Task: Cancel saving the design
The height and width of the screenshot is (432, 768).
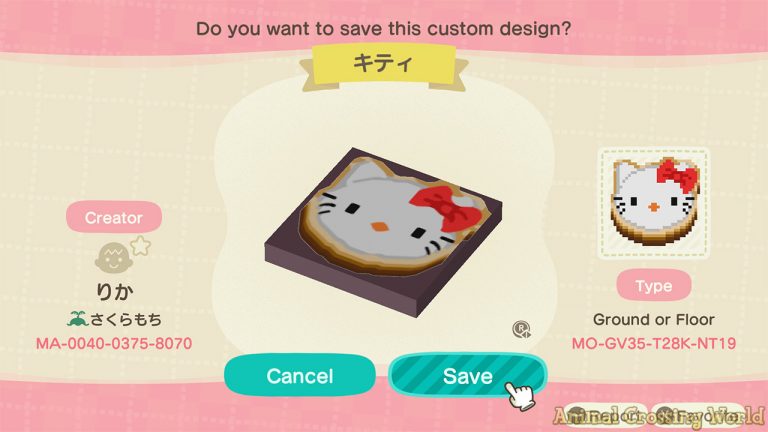Action: click(300, 376)
